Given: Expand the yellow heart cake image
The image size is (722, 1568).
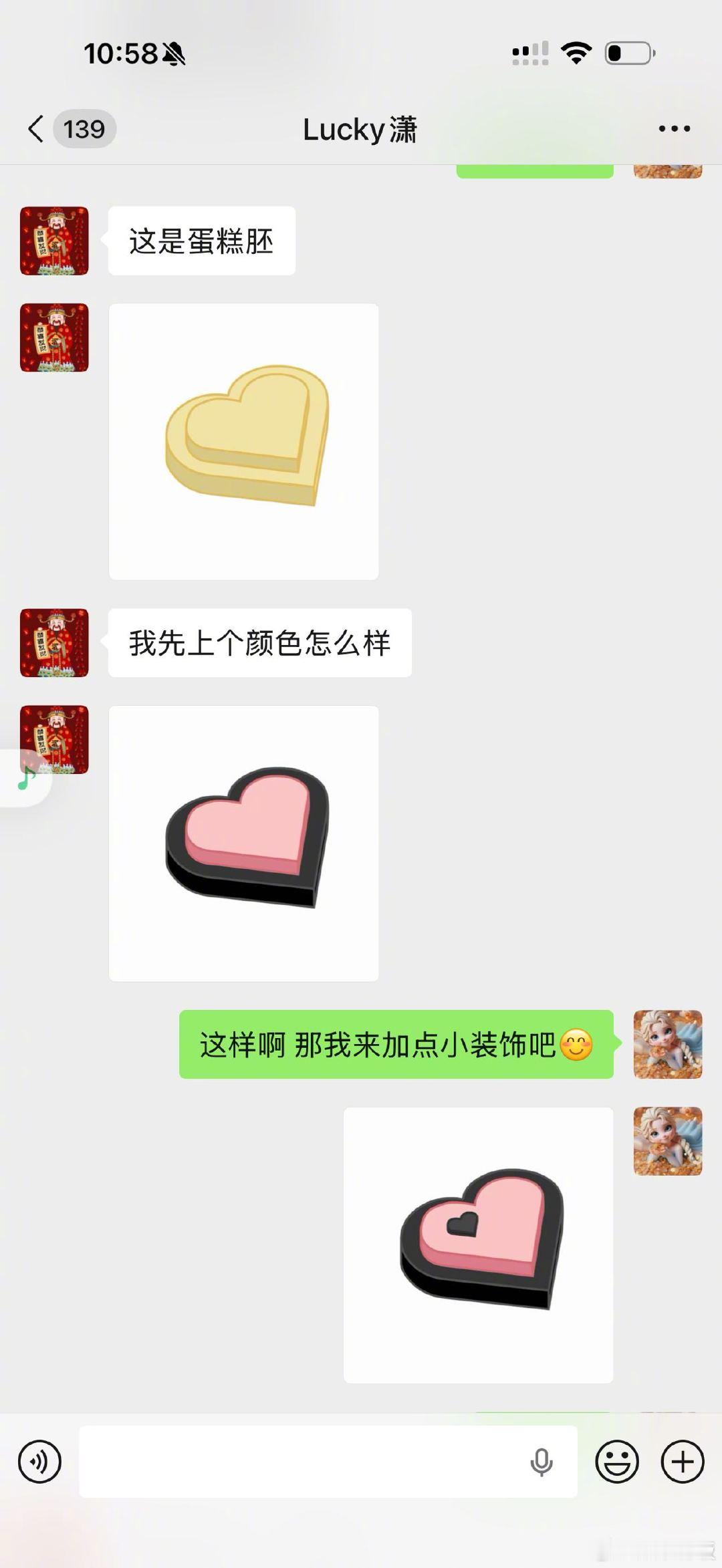Looking at the screenshot, I should coord(243,441).
